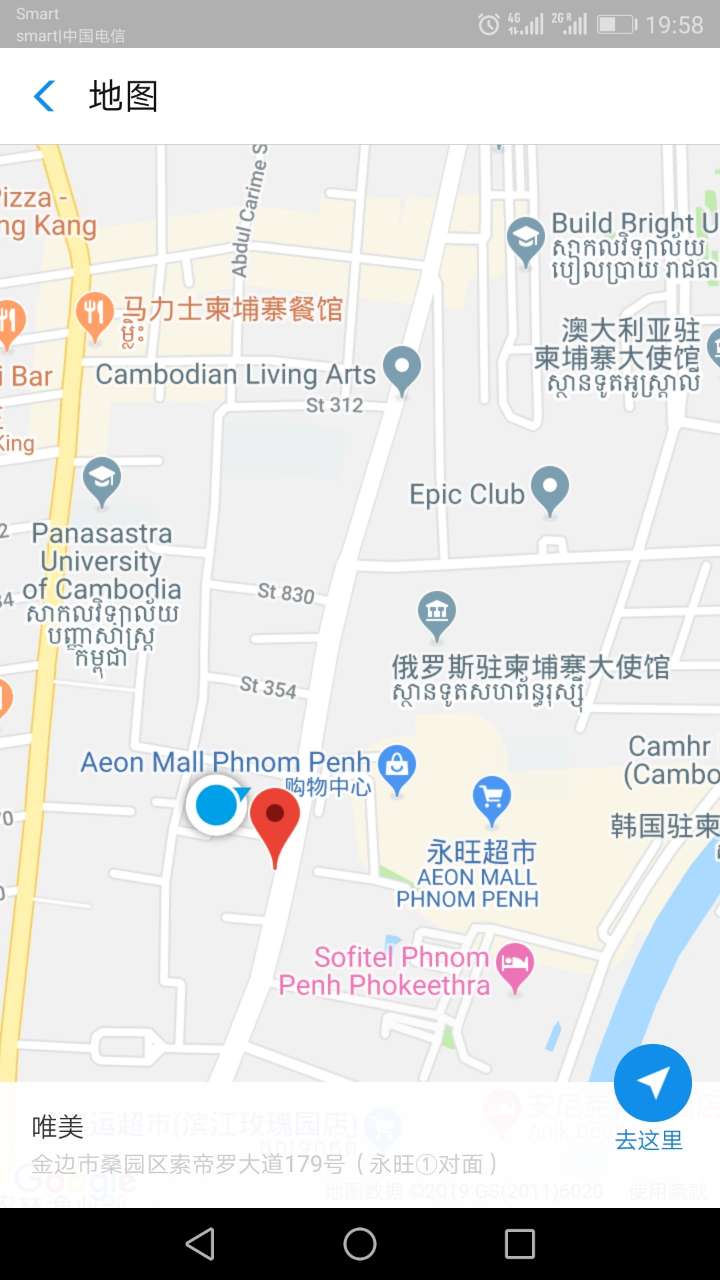Go back from the 地图 screen
The image size is (720, 1280).
(44, 96)
